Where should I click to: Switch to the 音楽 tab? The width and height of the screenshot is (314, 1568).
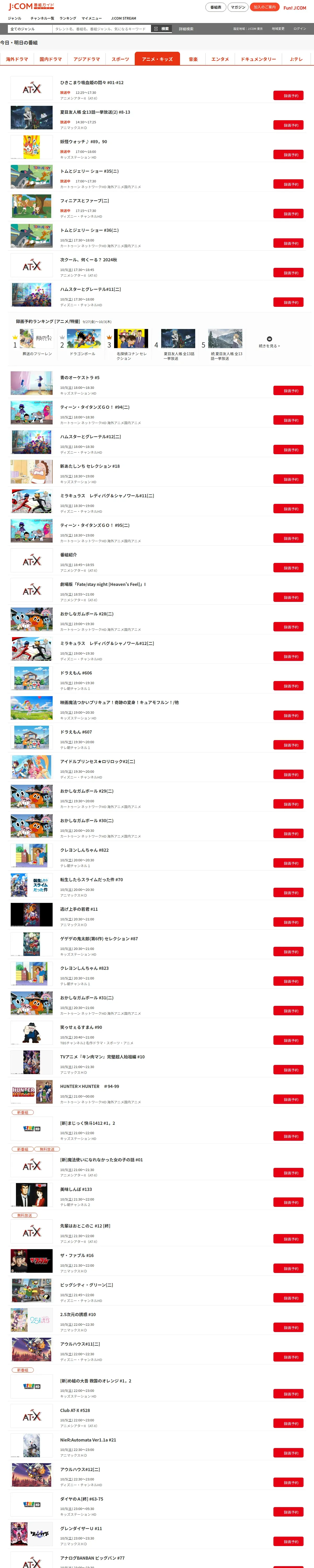(x=193, y=59)
